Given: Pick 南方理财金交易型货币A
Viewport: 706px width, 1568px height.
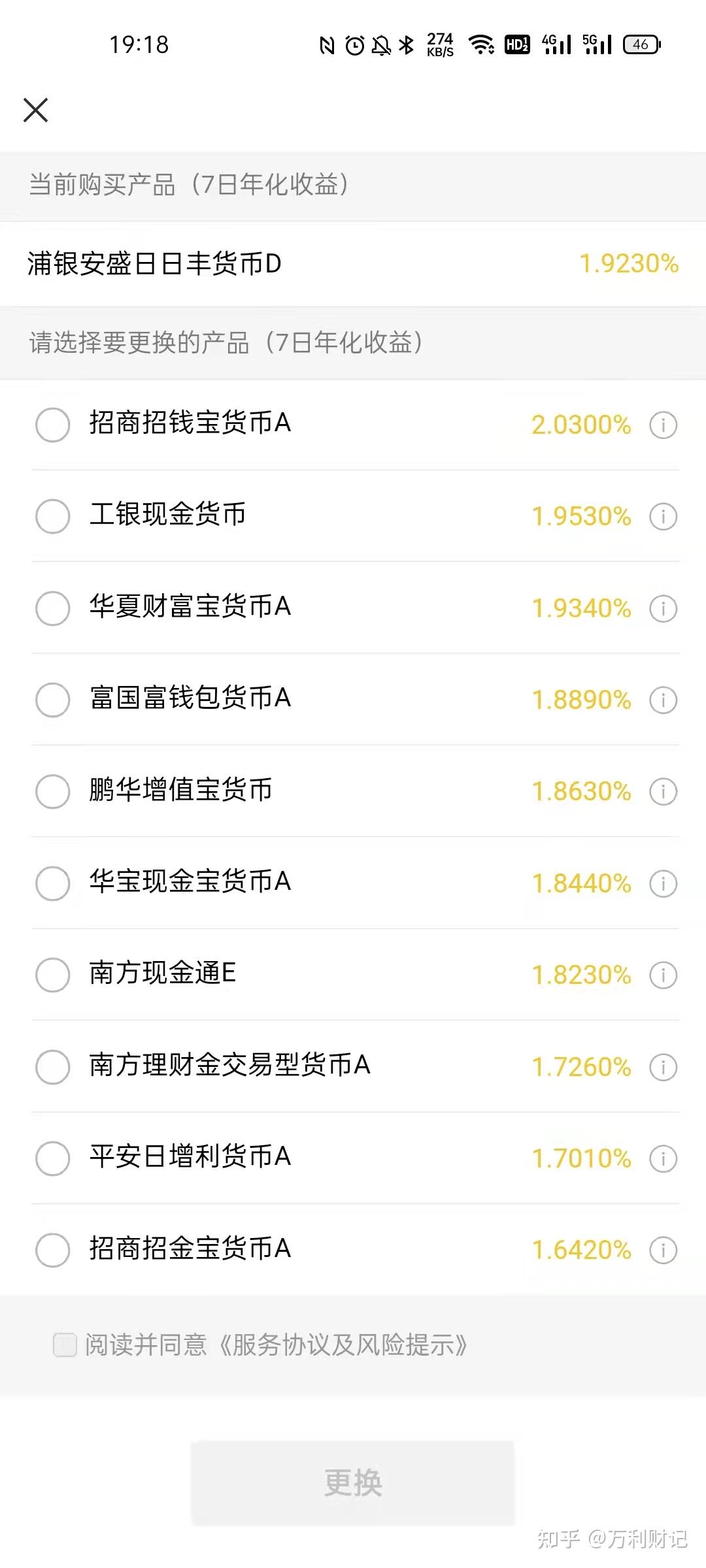Looking at the screenshot, I should pos(53,1067).
